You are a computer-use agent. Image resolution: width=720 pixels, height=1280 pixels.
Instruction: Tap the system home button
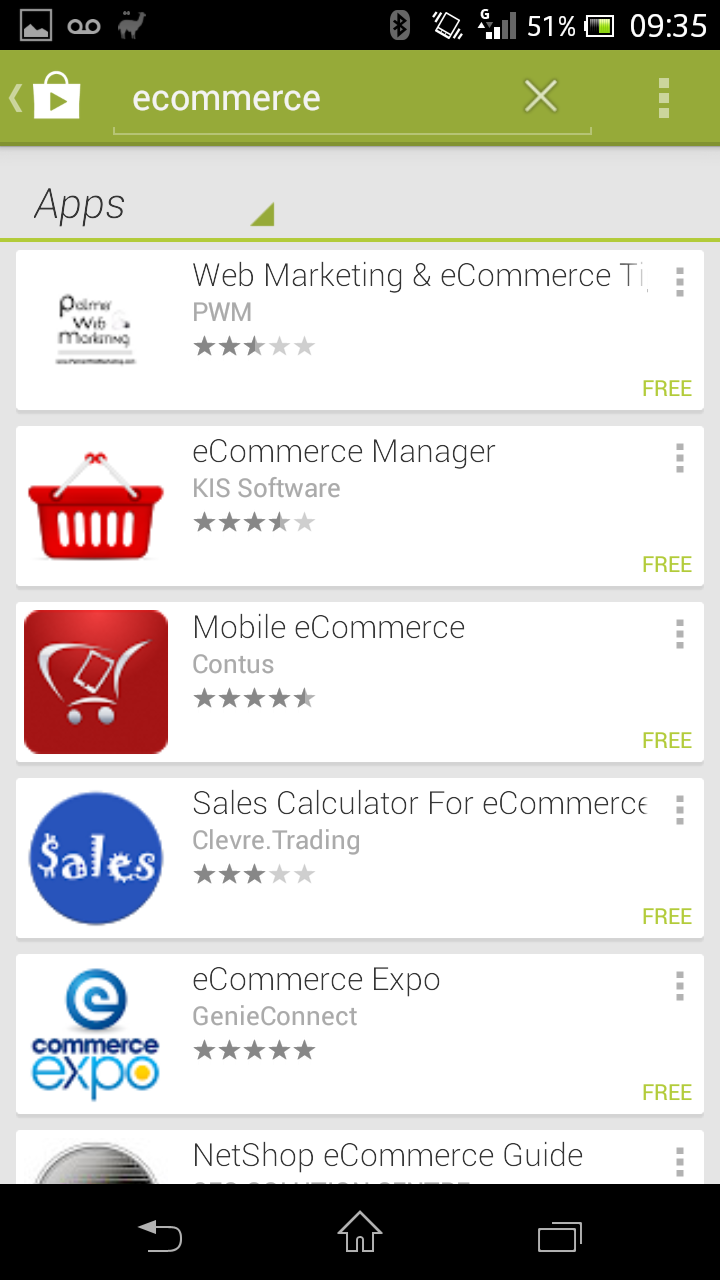[360, 1232]
